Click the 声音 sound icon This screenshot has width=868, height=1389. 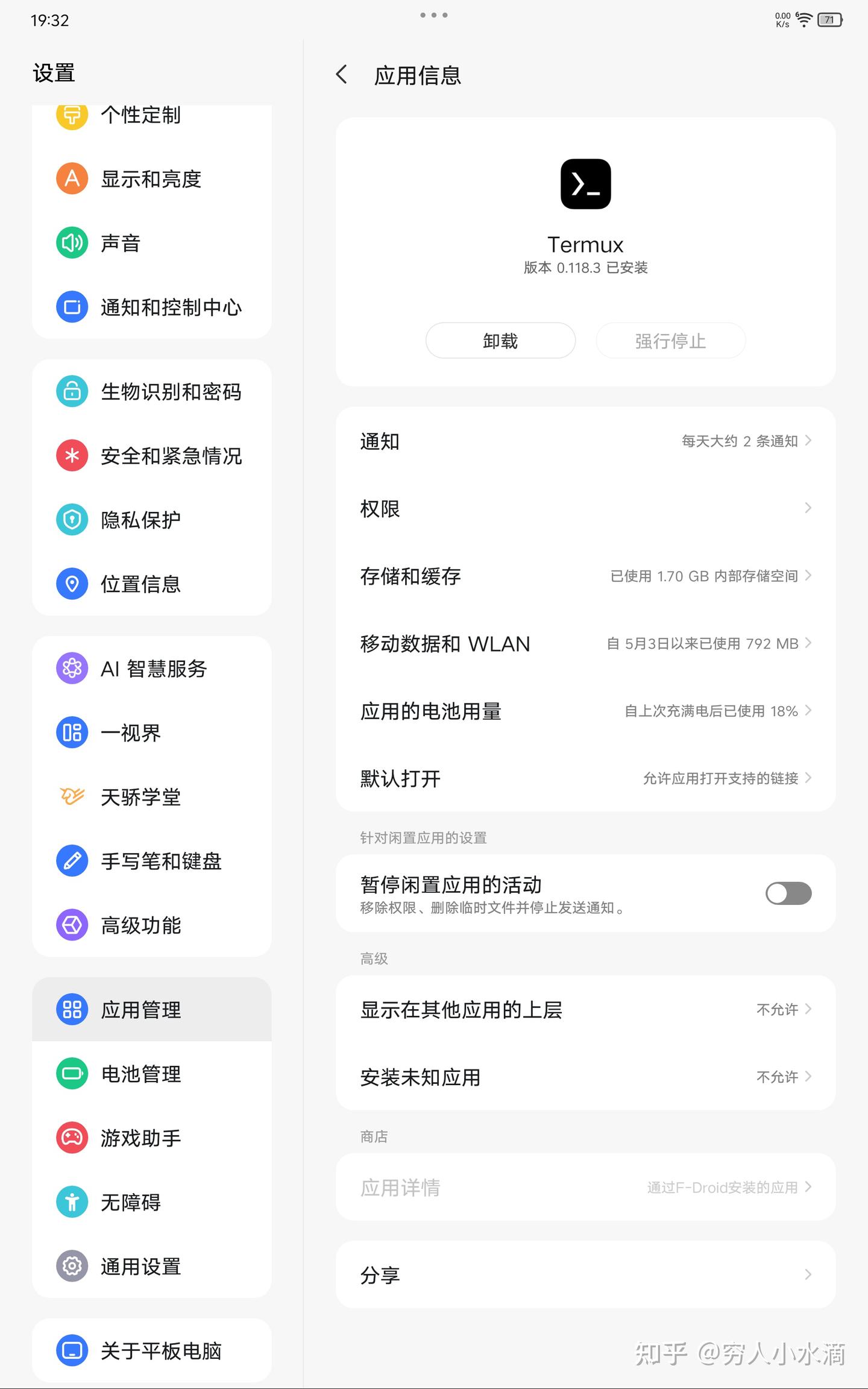(x=72, y=242)
